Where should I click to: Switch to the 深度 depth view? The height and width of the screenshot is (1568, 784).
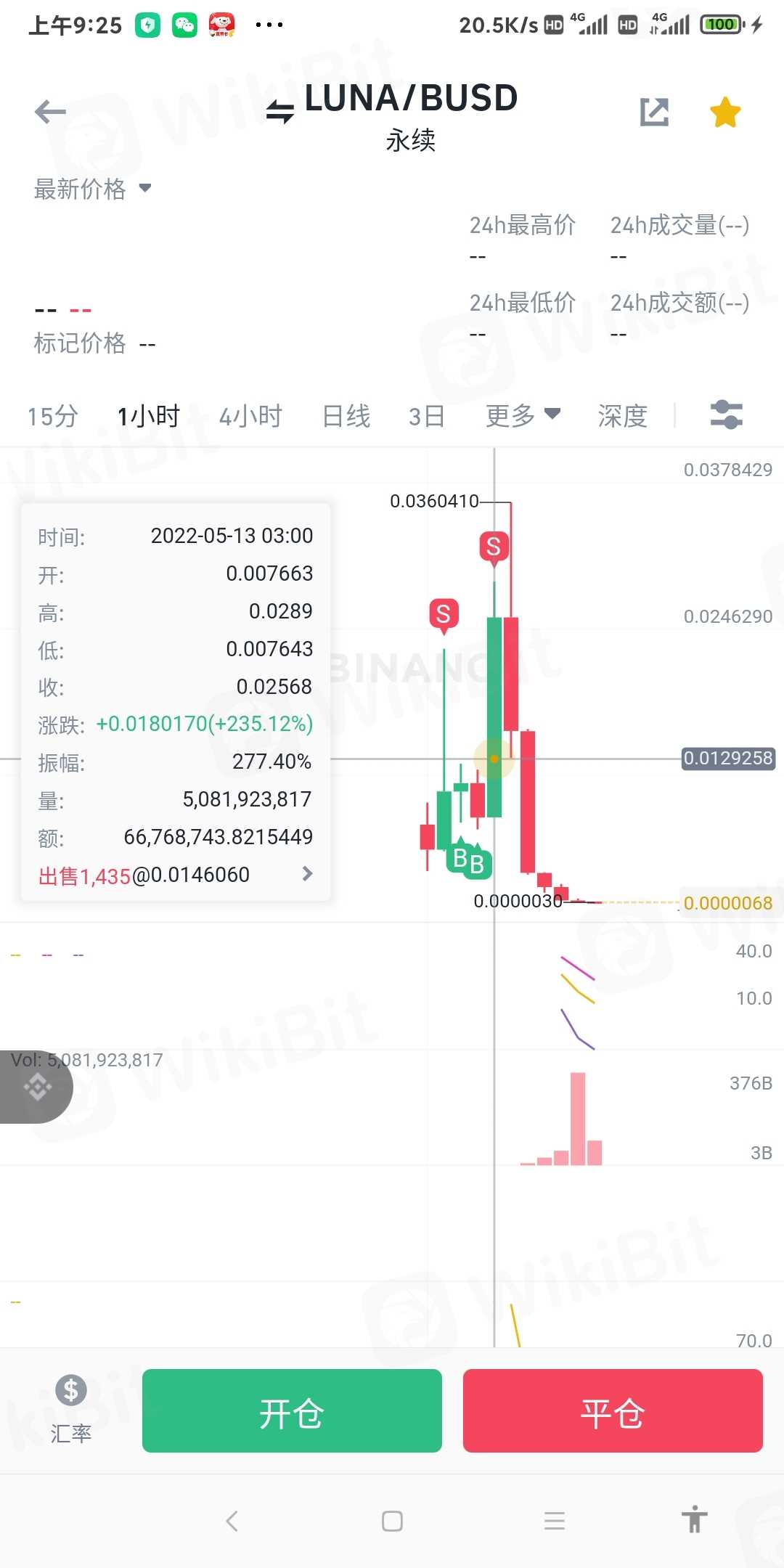point(622,416)
